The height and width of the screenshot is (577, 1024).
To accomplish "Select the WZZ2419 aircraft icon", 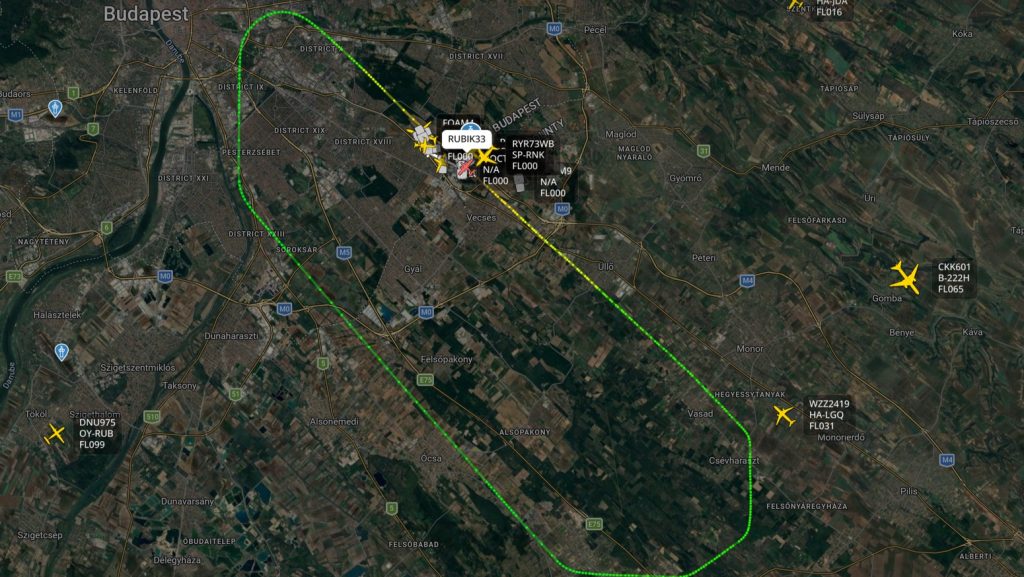I will click(x=784, y=414).
